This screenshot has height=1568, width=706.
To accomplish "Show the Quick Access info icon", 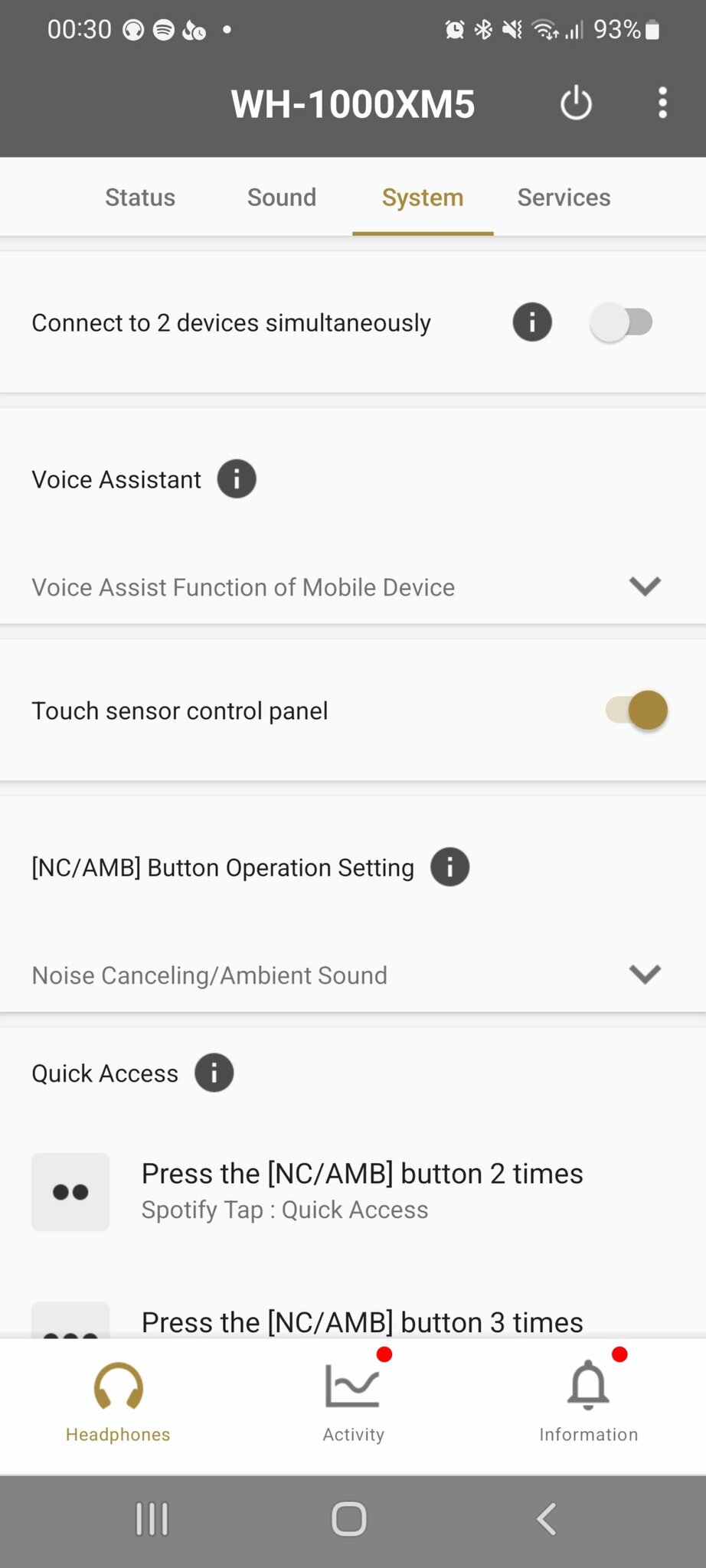I will (214, 1073).
